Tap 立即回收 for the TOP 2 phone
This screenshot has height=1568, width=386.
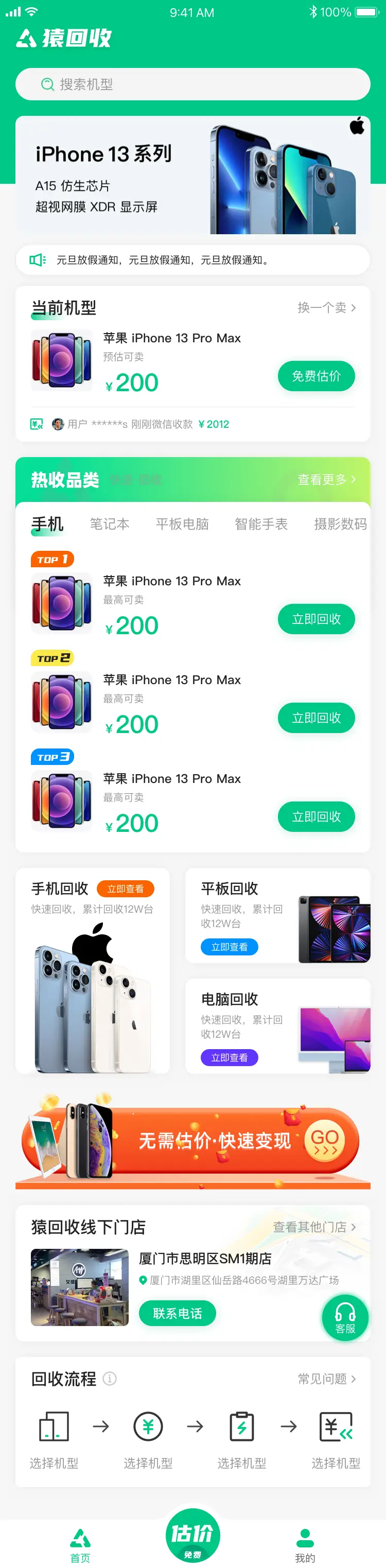[x=316, y=718]
